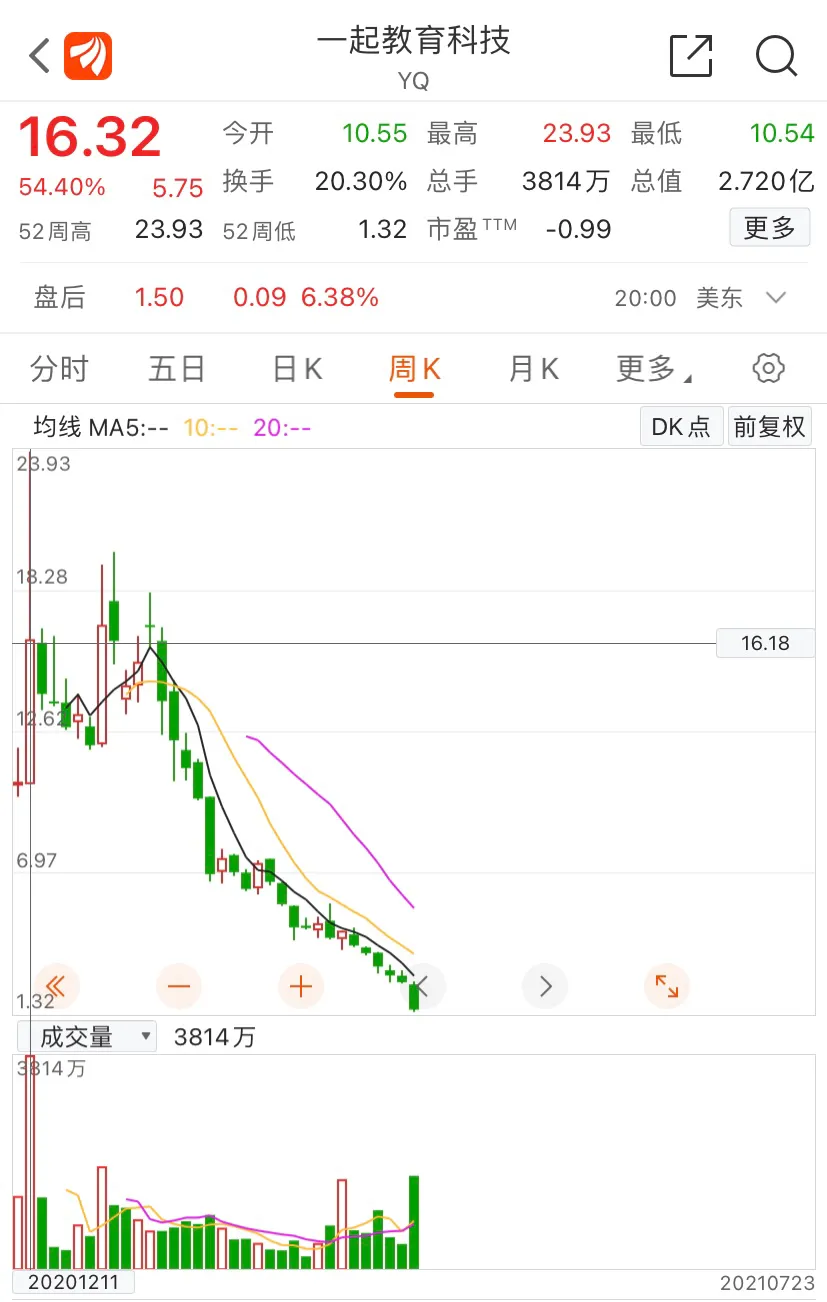The image size is (827, 1302).
Task: Switch to the 五日 chart tab
Action: point(177,369)
